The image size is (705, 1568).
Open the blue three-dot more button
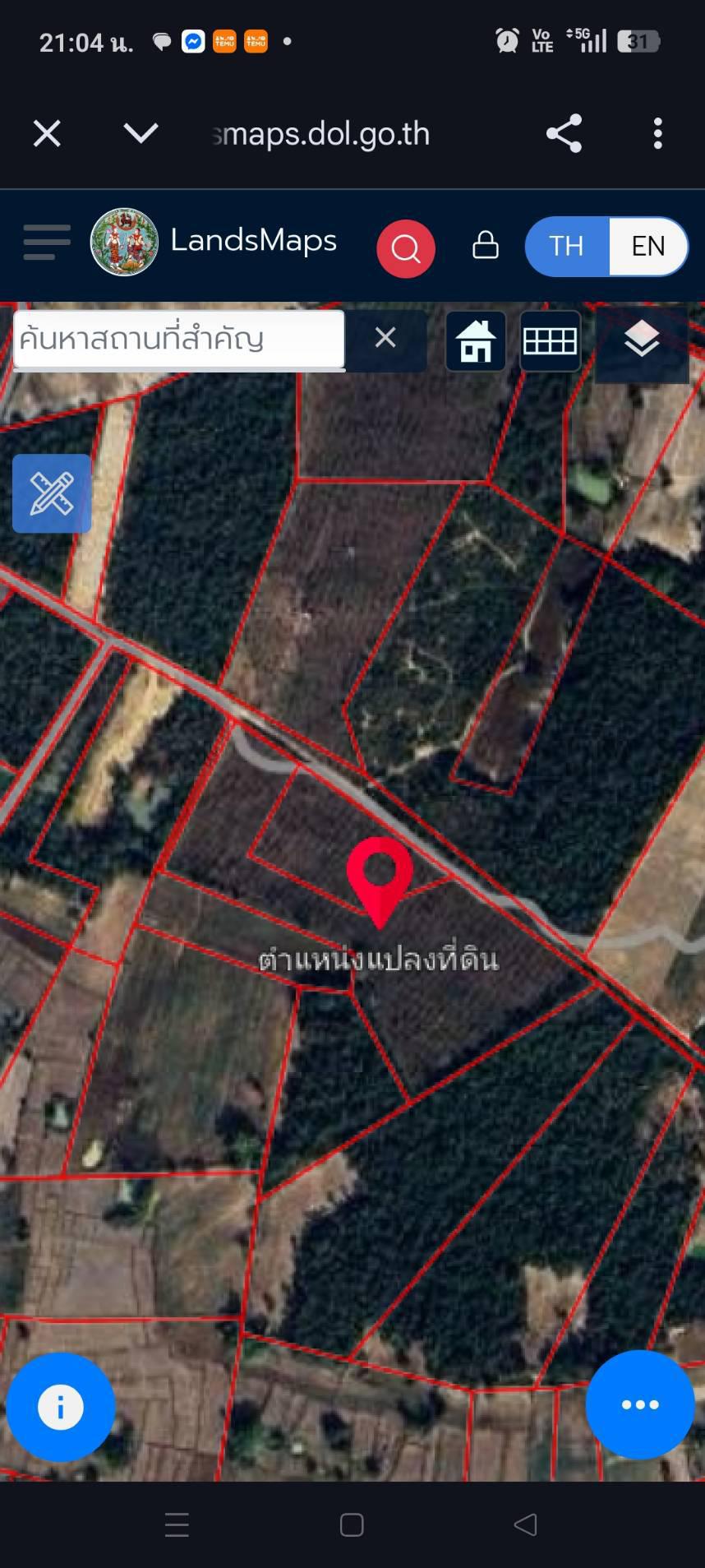(640, 1404)
